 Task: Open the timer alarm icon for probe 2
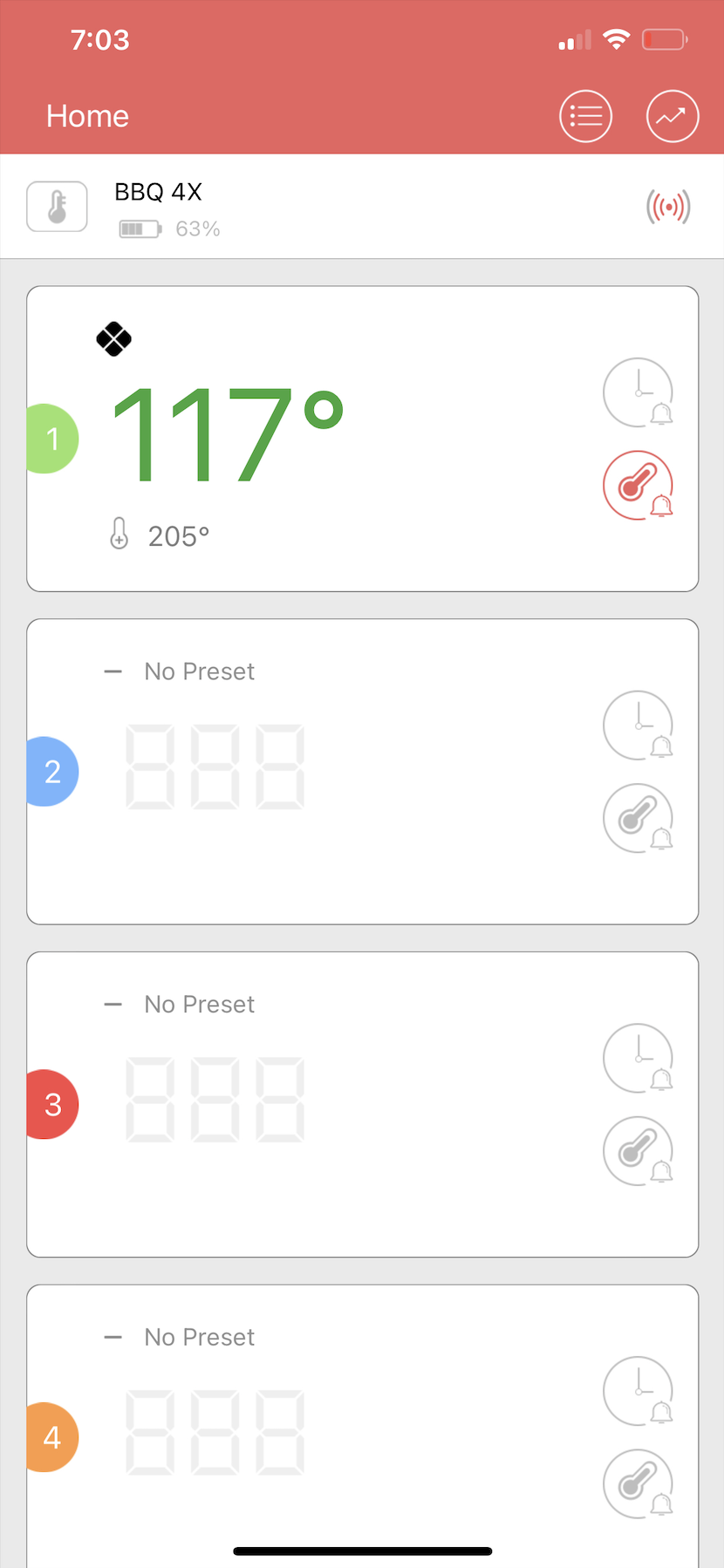(638, 725)
